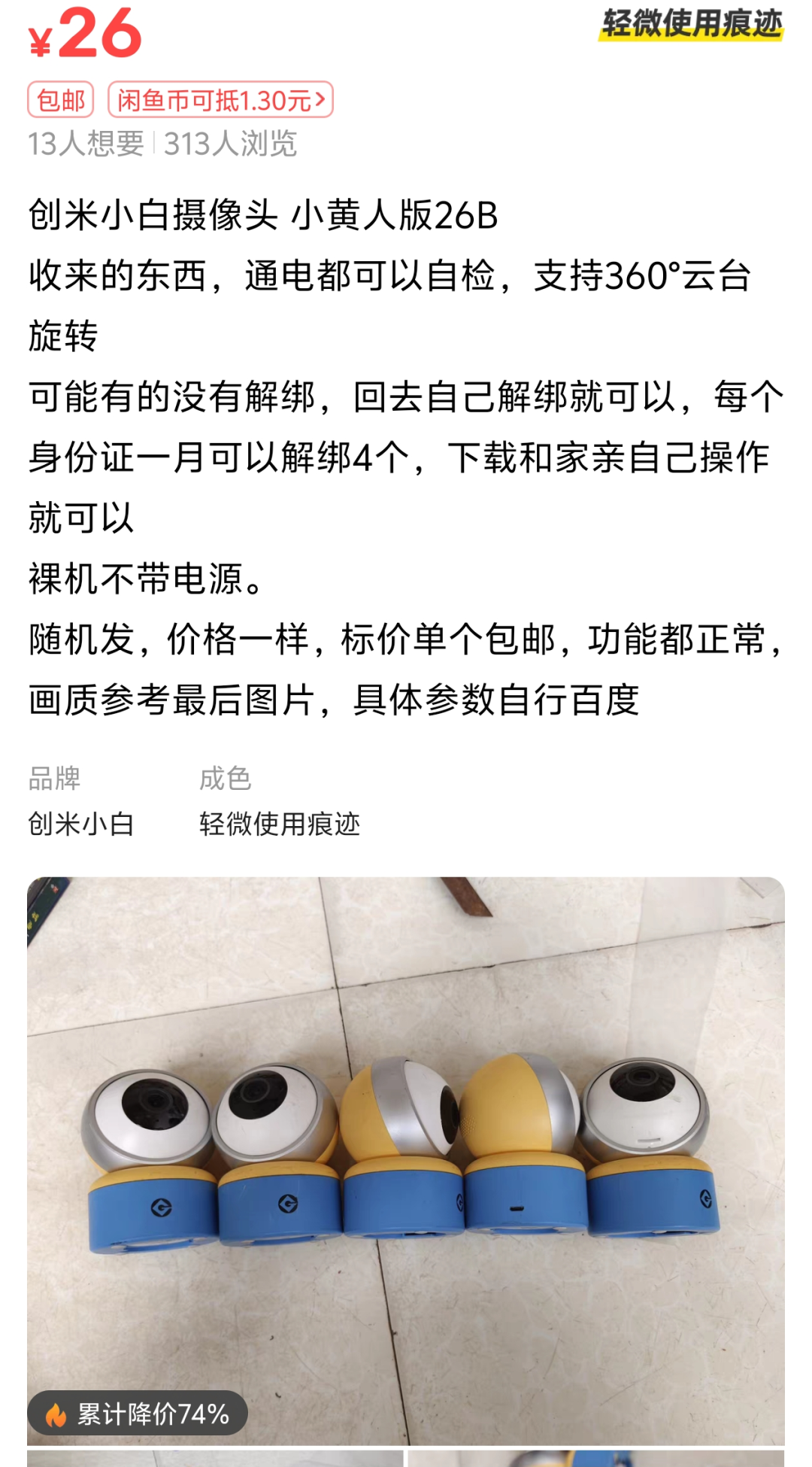Viewport: 812px width, 1467px height.
Task: View the photo of five minion cameras
Action: point(406,1161)
